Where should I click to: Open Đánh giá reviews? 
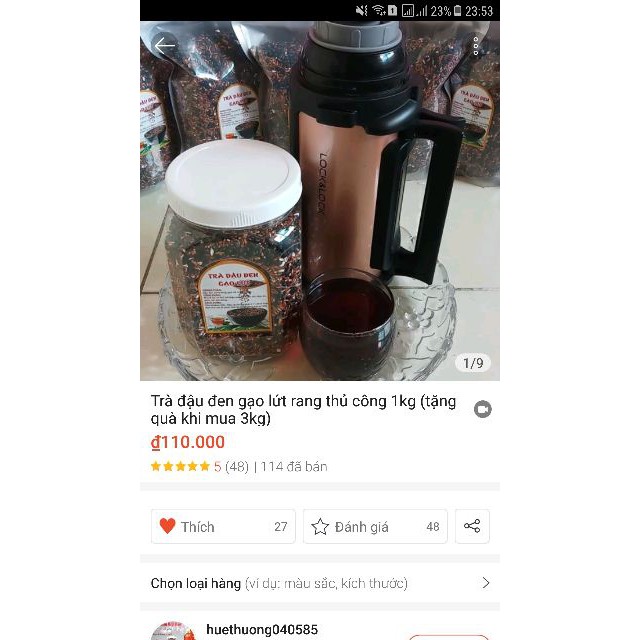click(375, 527)
